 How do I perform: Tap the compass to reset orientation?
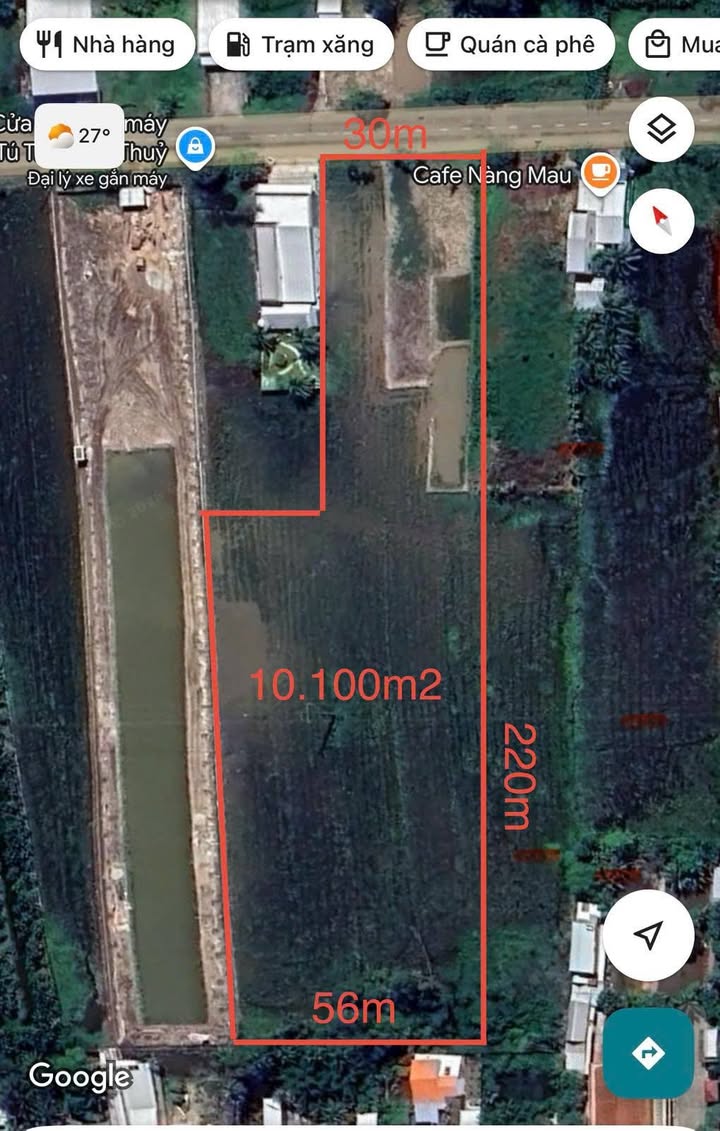661,217
